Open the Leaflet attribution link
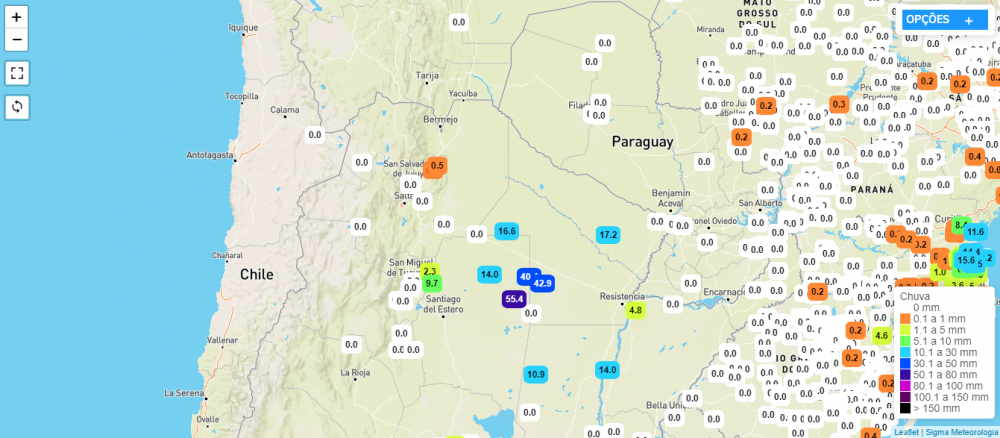This screenshot has width=1000, height=438. click(906, 432)
